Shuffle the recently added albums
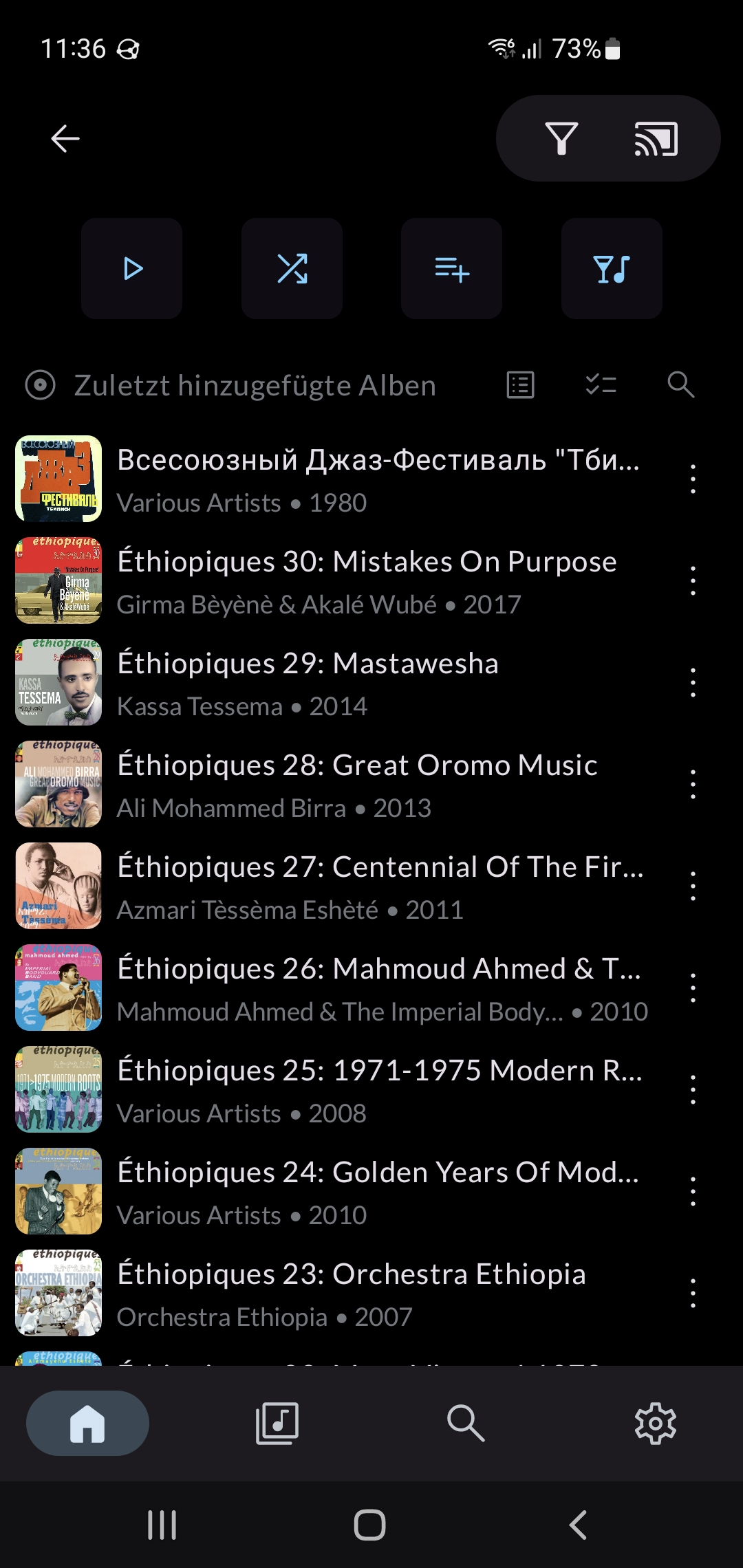Image resolution: width=743 pixels, height=1568 pixels. coord(292,269)
